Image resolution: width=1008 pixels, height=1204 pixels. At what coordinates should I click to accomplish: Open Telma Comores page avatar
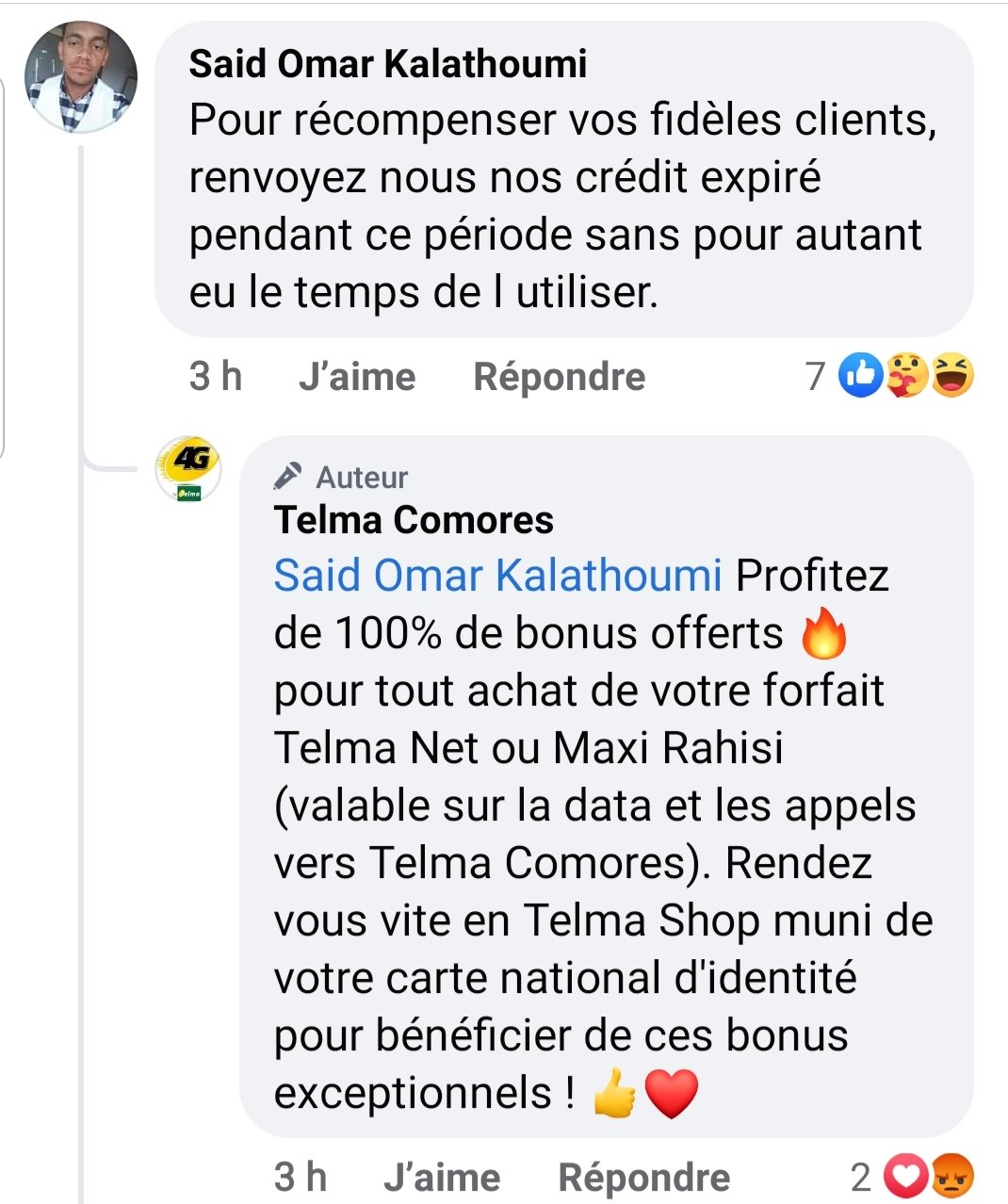pyautogui.click(x=188, y=468)
